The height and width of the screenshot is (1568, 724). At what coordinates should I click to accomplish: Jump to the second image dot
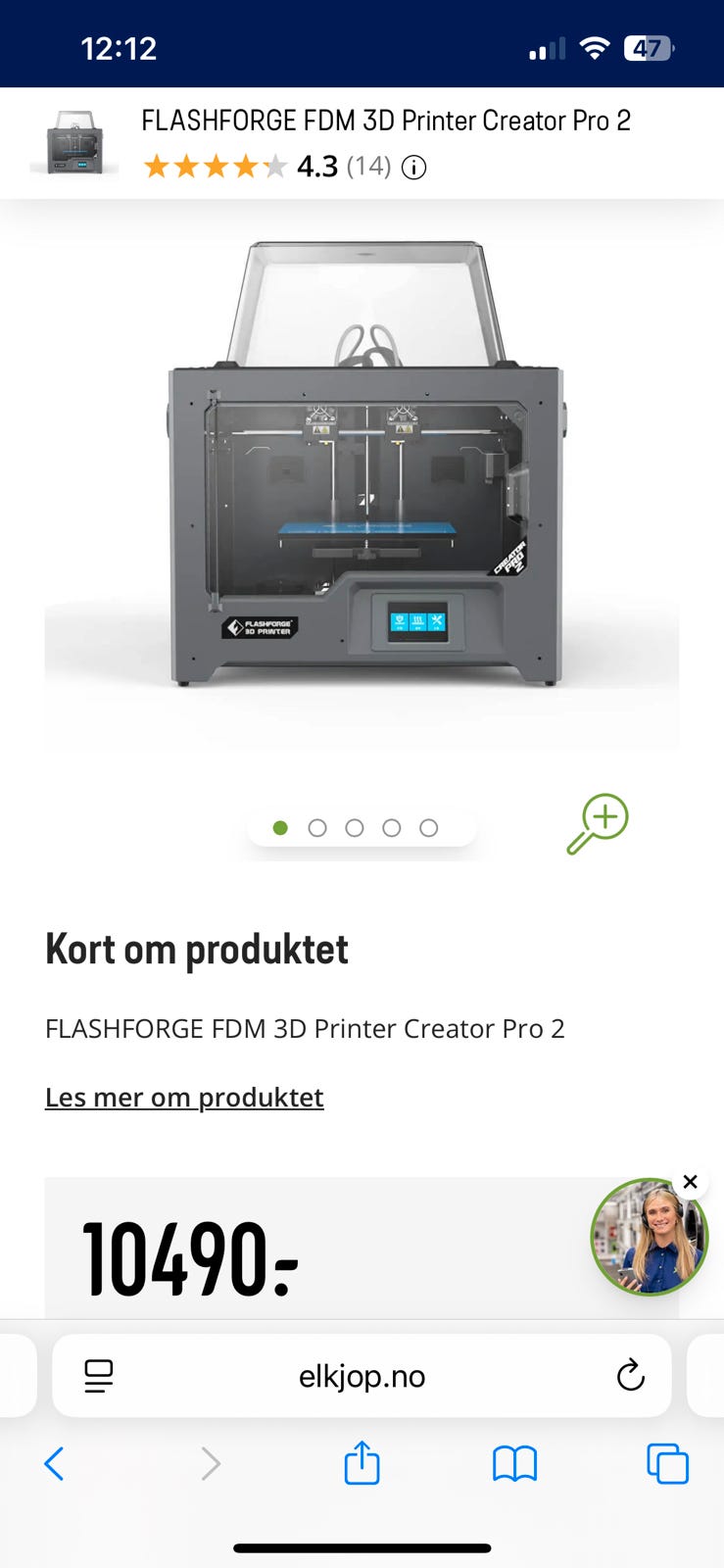point(317,828)
